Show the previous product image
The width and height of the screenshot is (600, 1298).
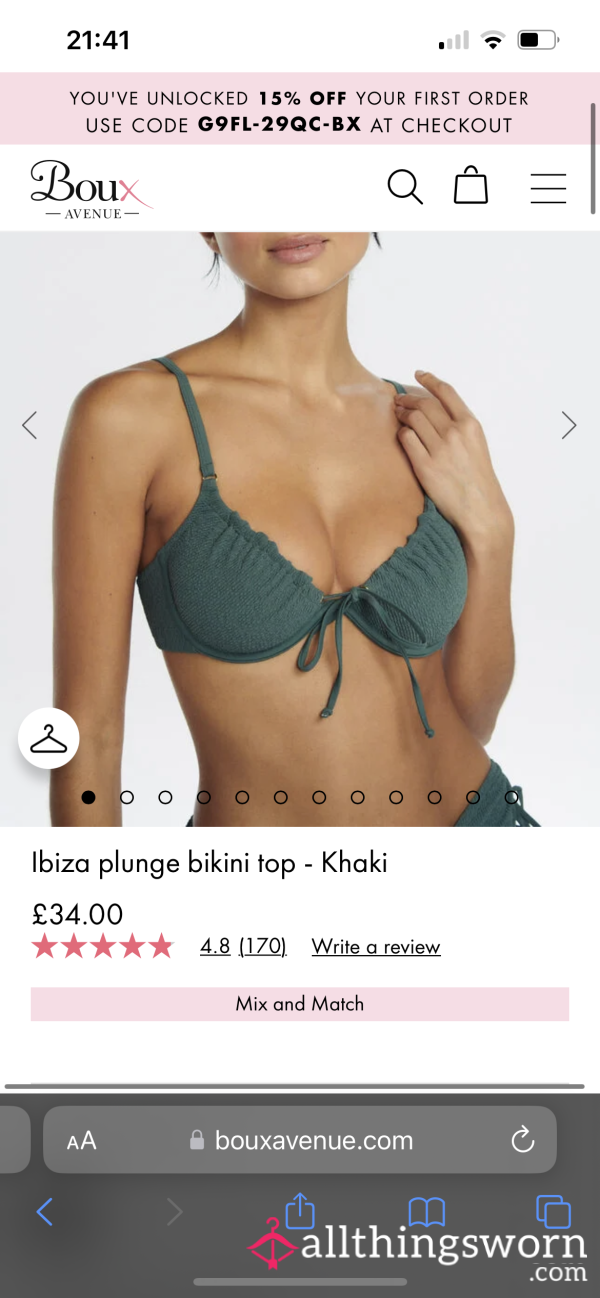(30, 425)
